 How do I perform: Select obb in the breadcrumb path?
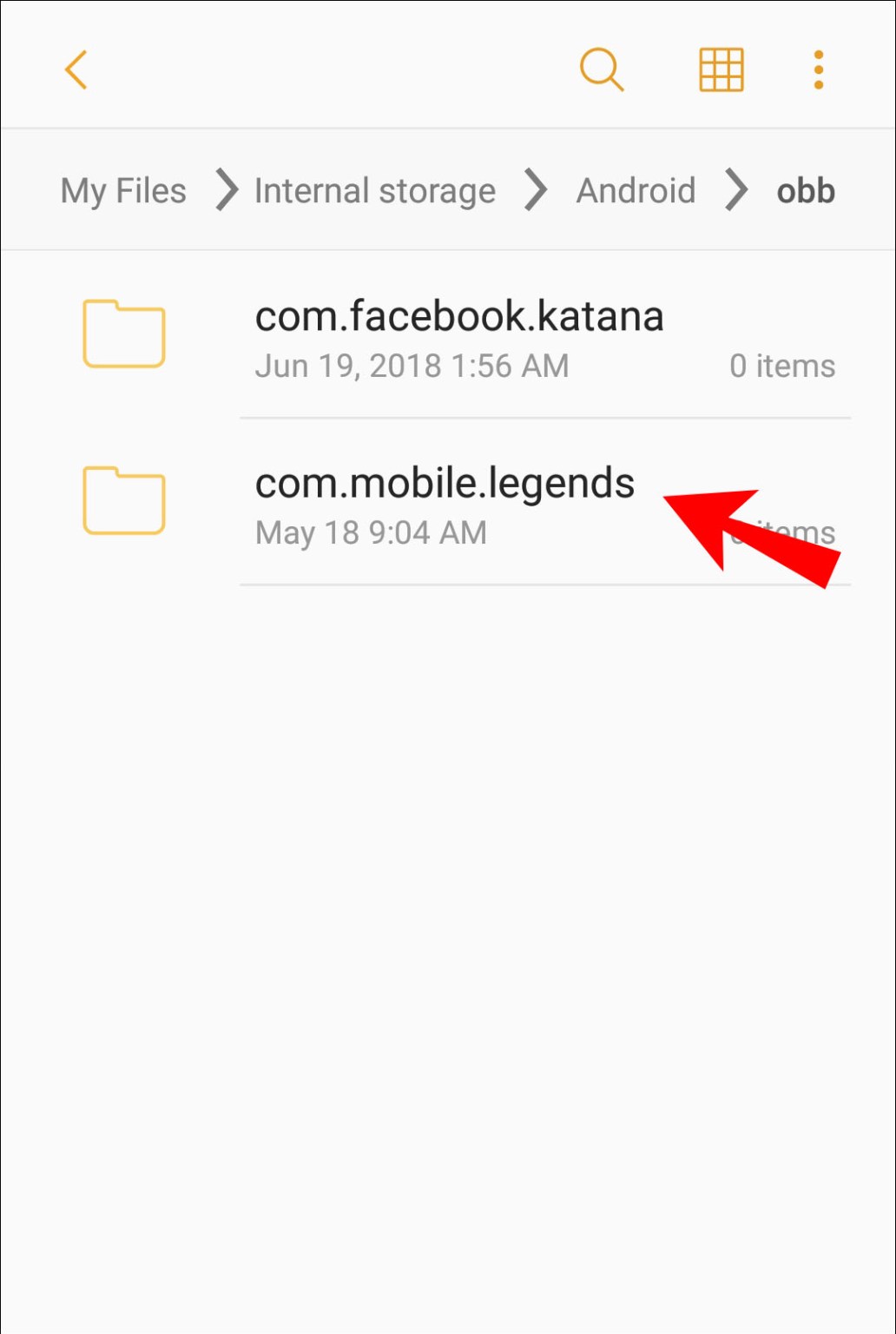pos(803,189)
